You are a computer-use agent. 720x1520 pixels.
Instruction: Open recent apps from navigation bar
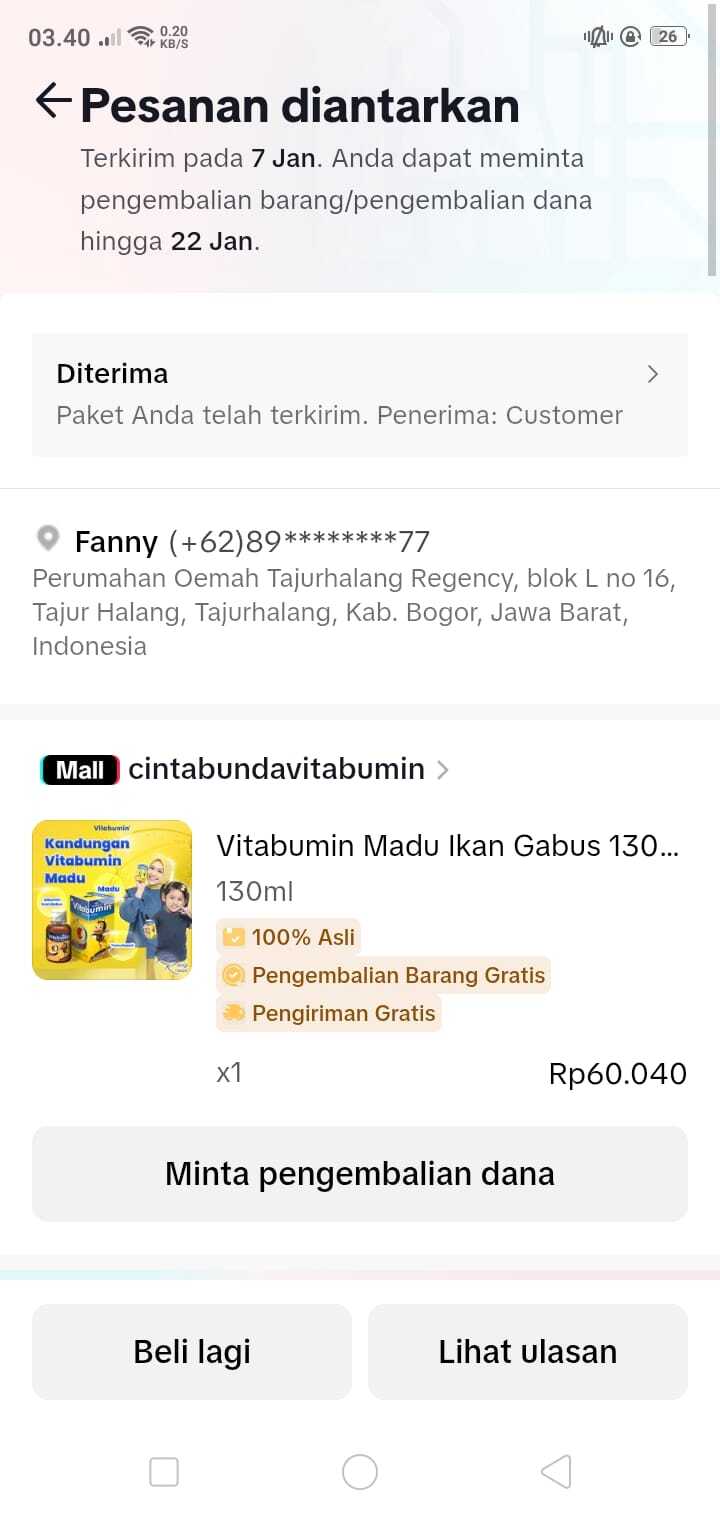164,1472
